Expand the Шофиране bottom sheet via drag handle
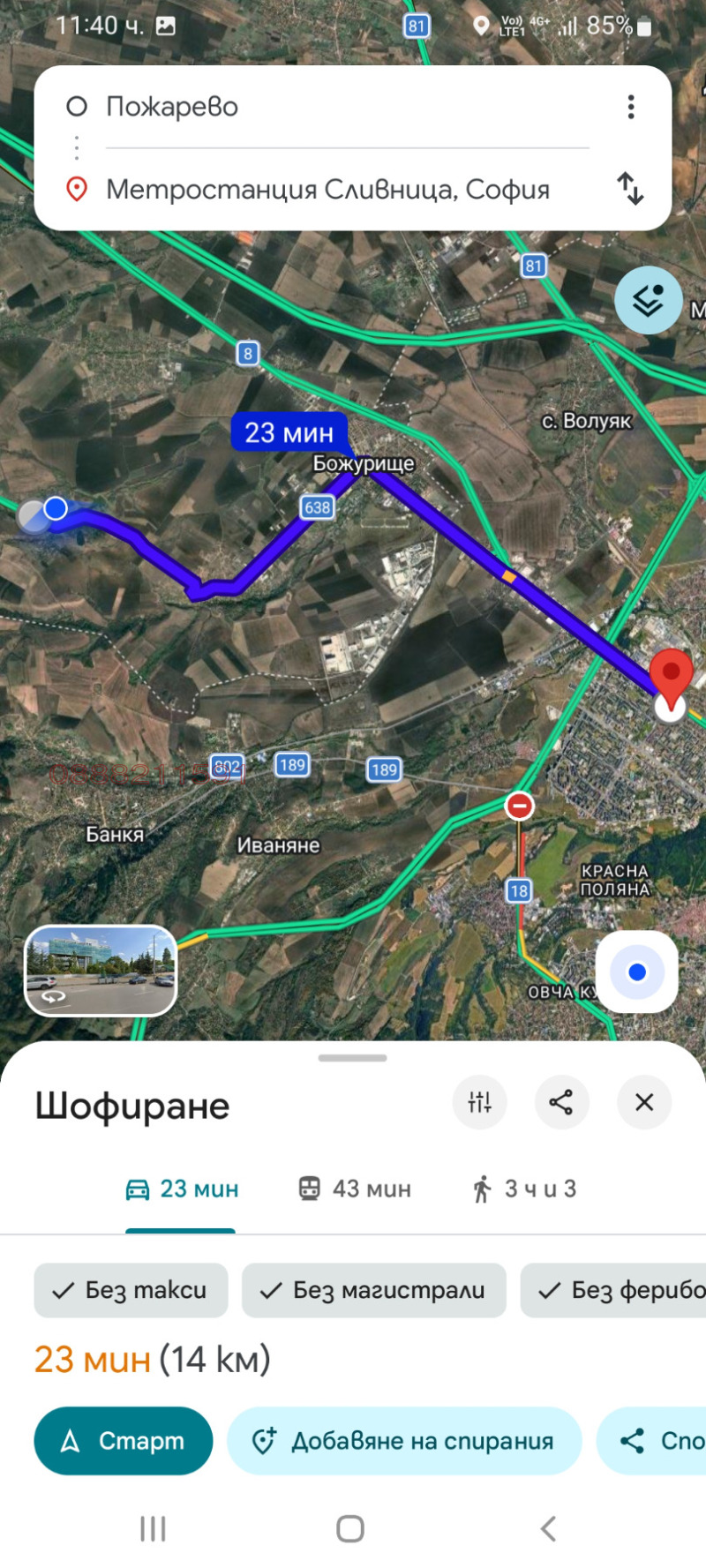 click(352, 1058)
